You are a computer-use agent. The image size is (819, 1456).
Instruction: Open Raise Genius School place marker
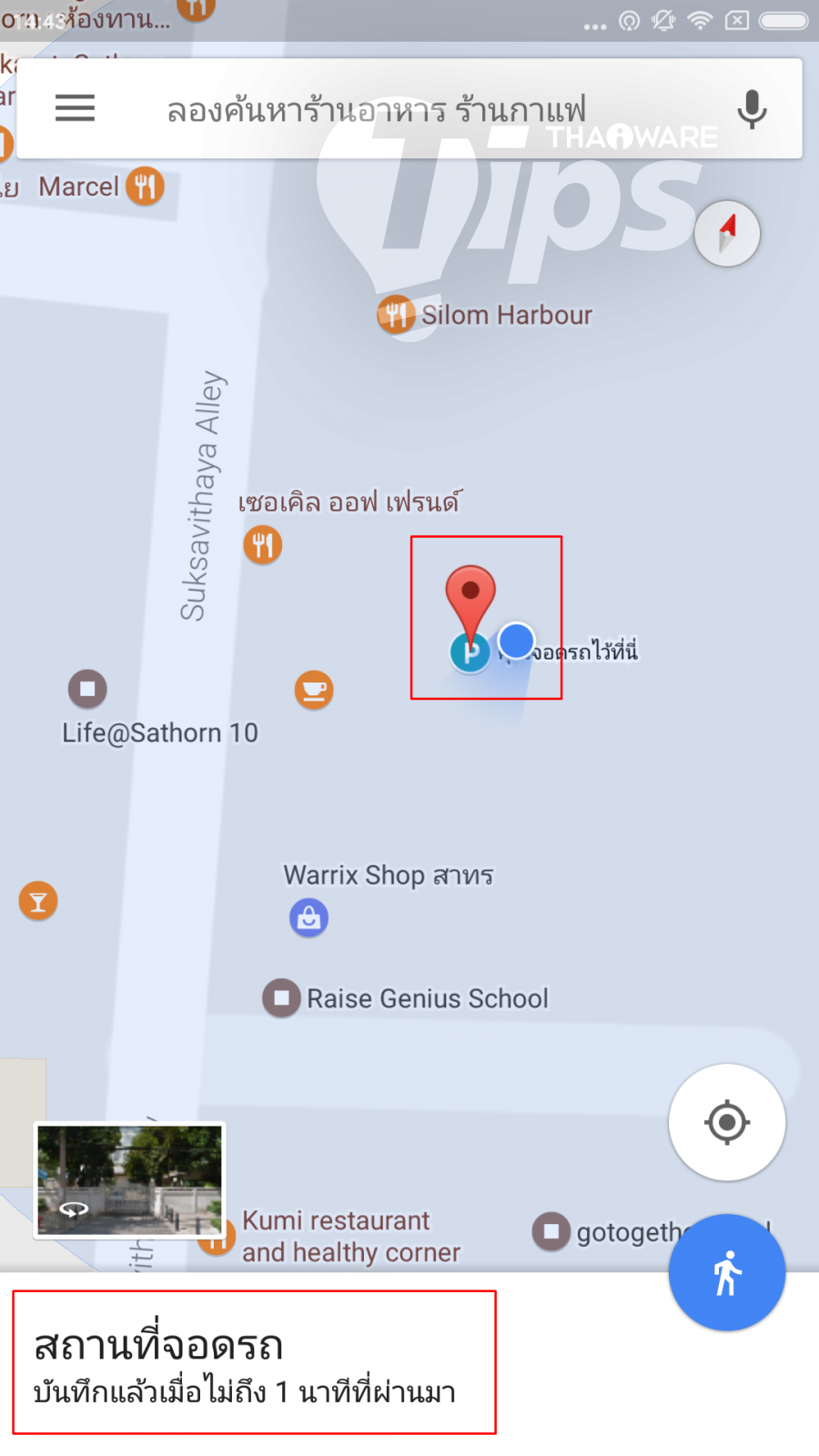(281, 998)
